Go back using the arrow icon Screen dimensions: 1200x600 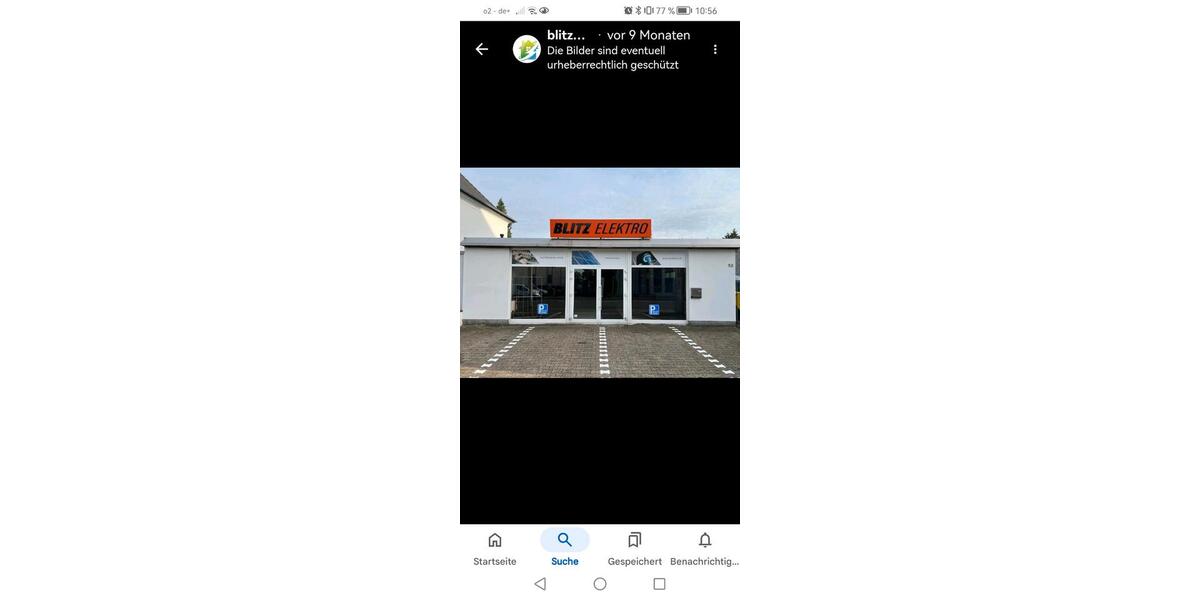482,49
